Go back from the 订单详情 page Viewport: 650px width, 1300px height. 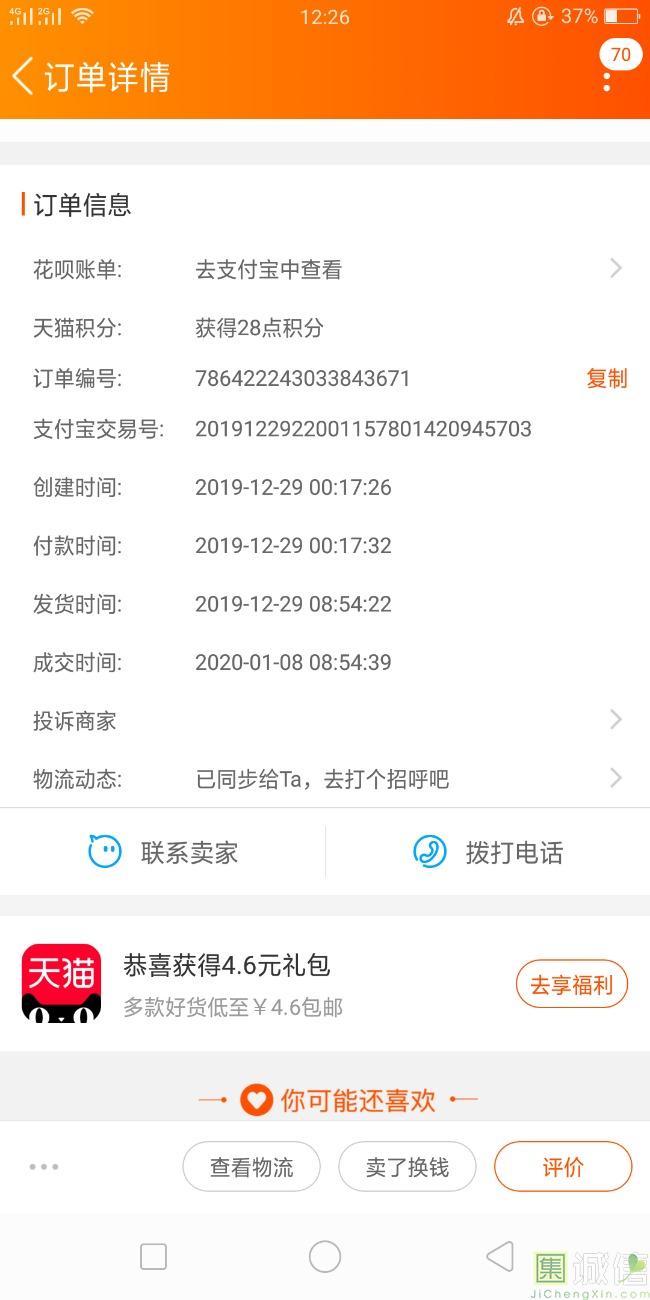coord(23,77)
